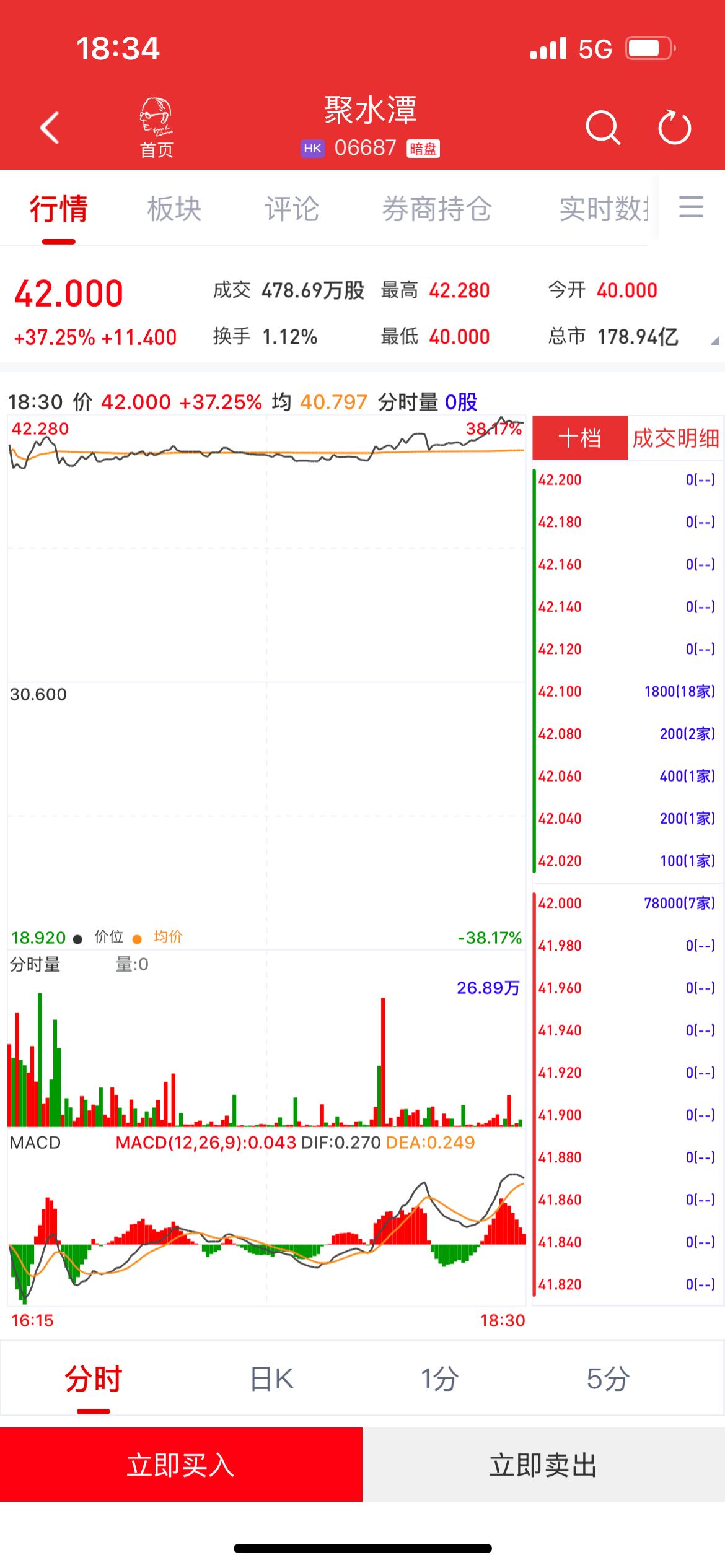This screenshot has height=1568, width=725.
Task: Search for another stock
Action: pos(602,128)
